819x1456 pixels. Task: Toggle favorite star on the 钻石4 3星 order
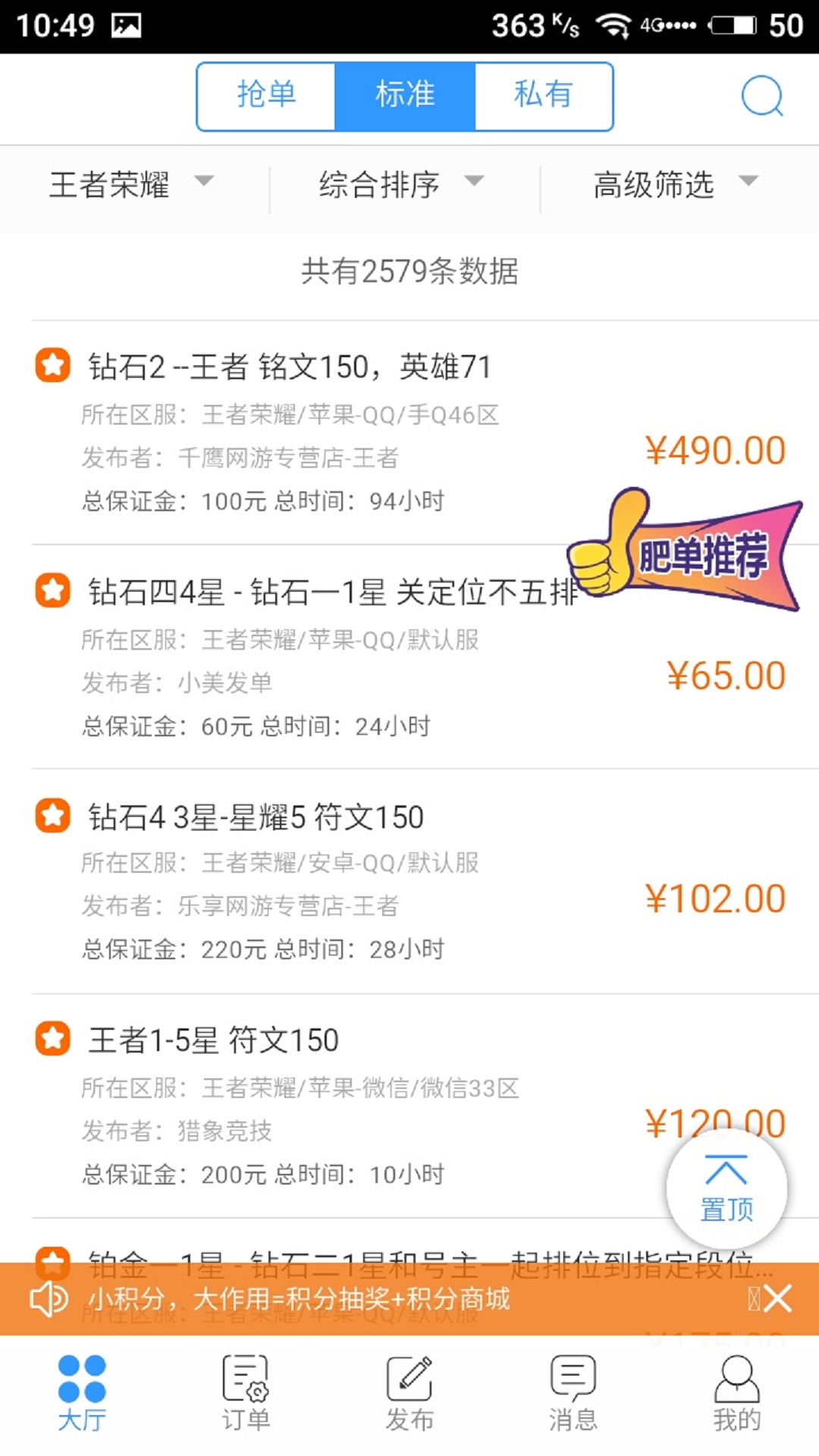pyautogui.click(x=51, y=817)
